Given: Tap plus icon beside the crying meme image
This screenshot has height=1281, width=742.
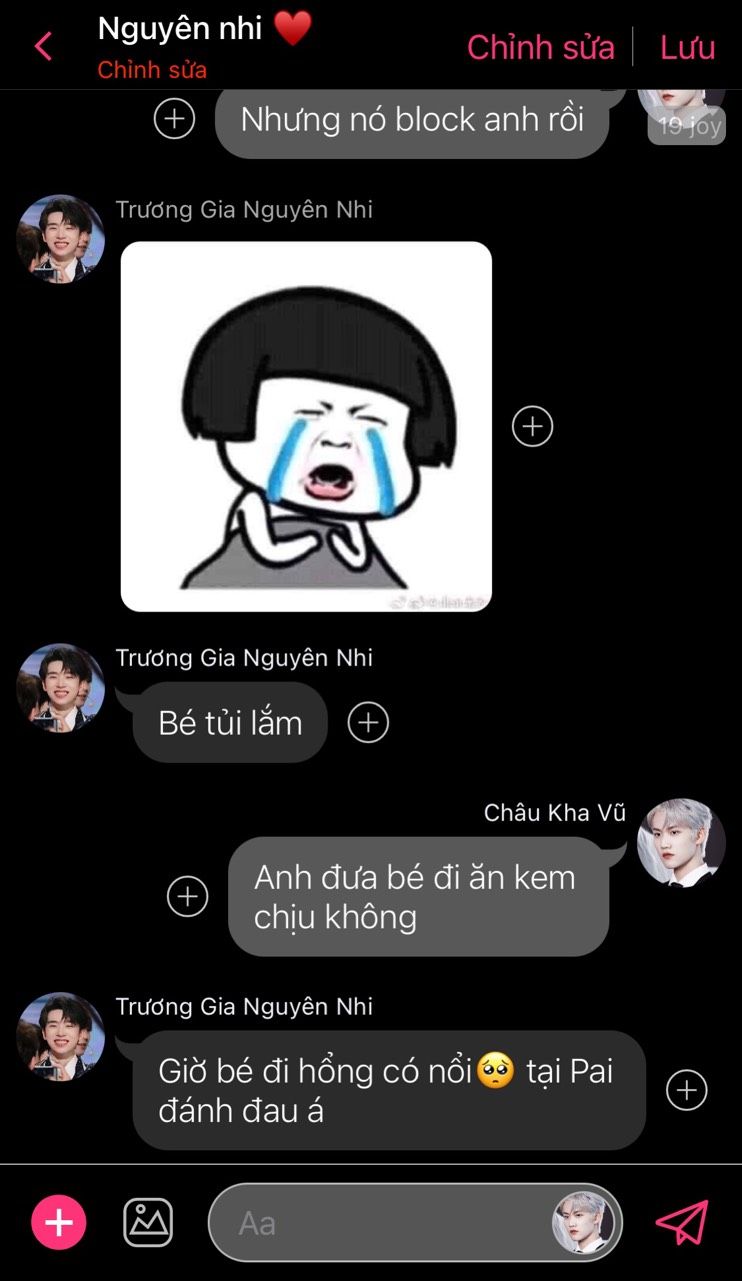Looking at the screenshot, I should pos(533,426).
